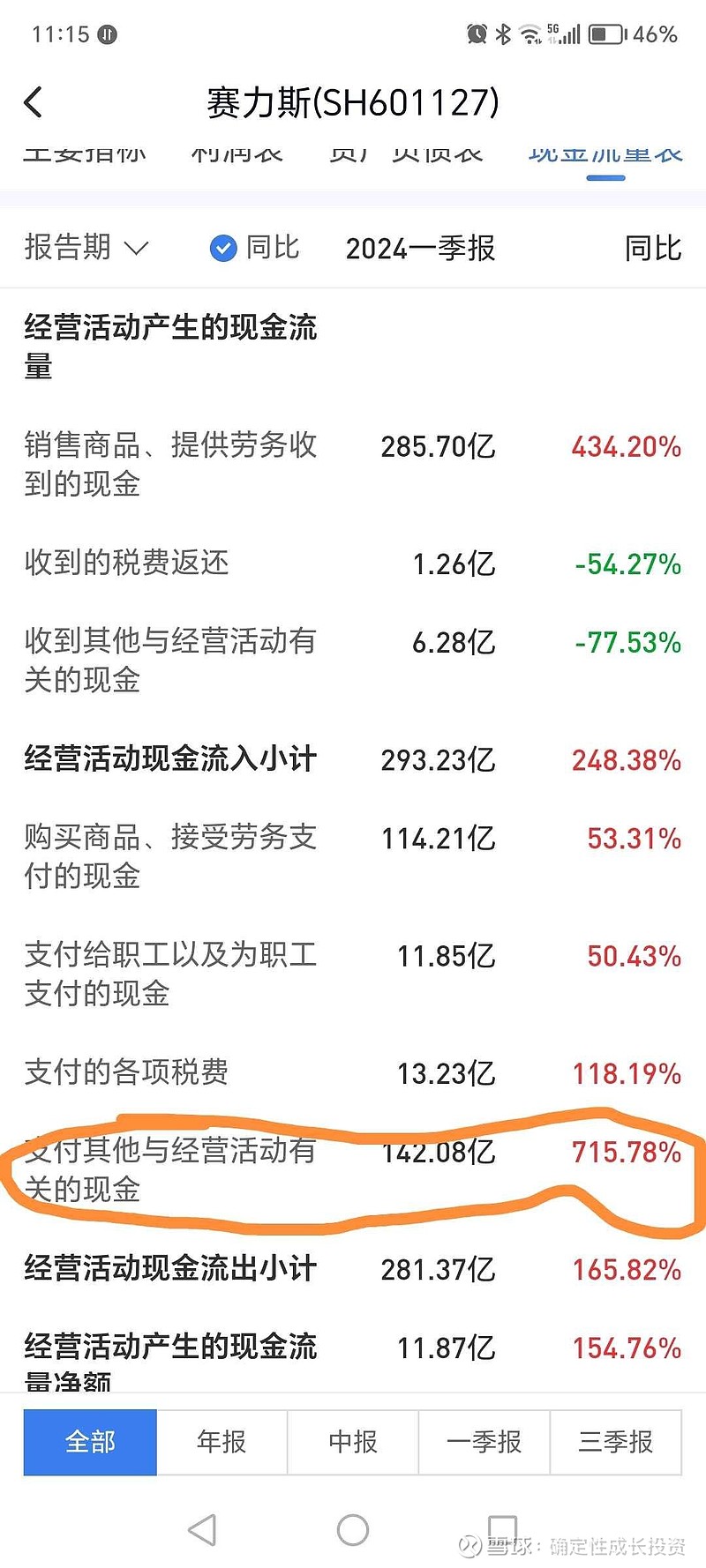Screen dimensions: 706x1568
Task: Select the 全部 report filter
Action: 90,1442
